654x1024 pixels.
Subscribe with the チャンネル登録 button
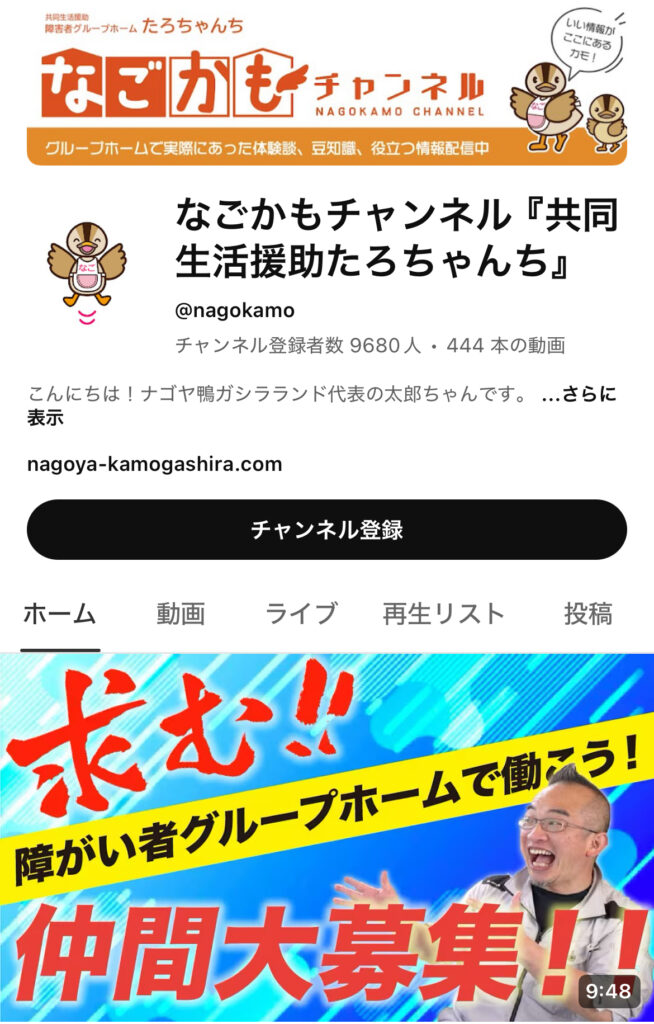click(x=326, y=529)
